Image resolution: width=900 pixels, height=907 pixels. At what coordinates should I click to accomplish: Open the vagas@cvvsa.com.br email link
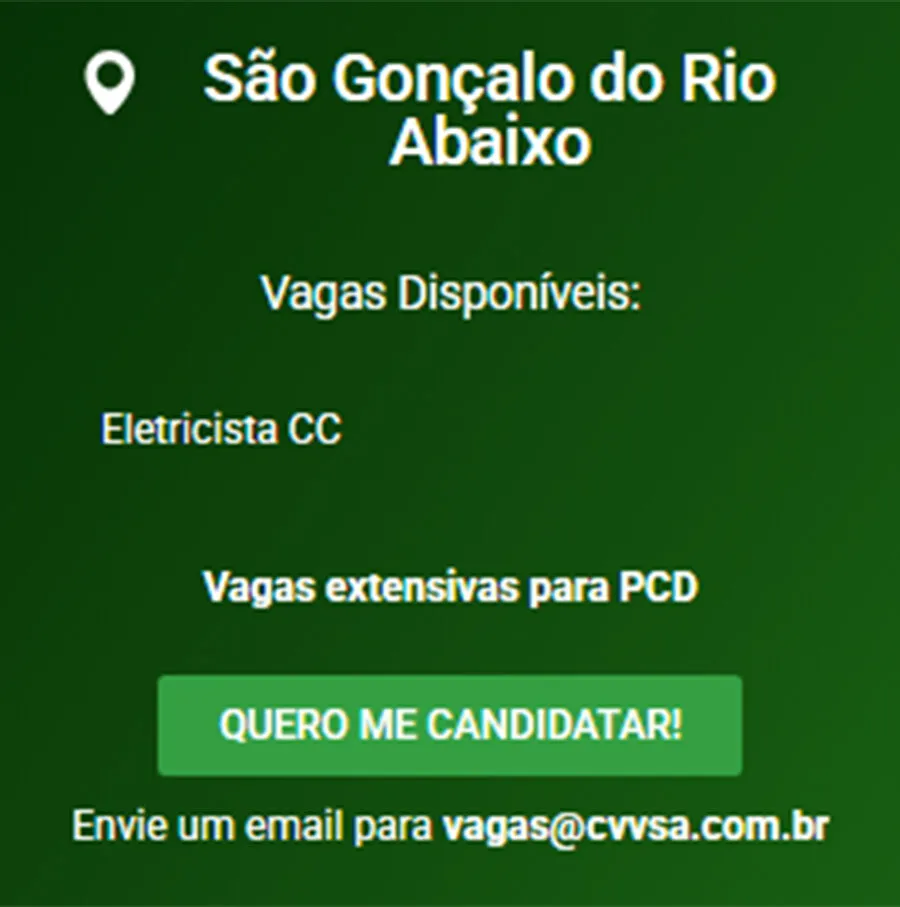tap(636, 827)
